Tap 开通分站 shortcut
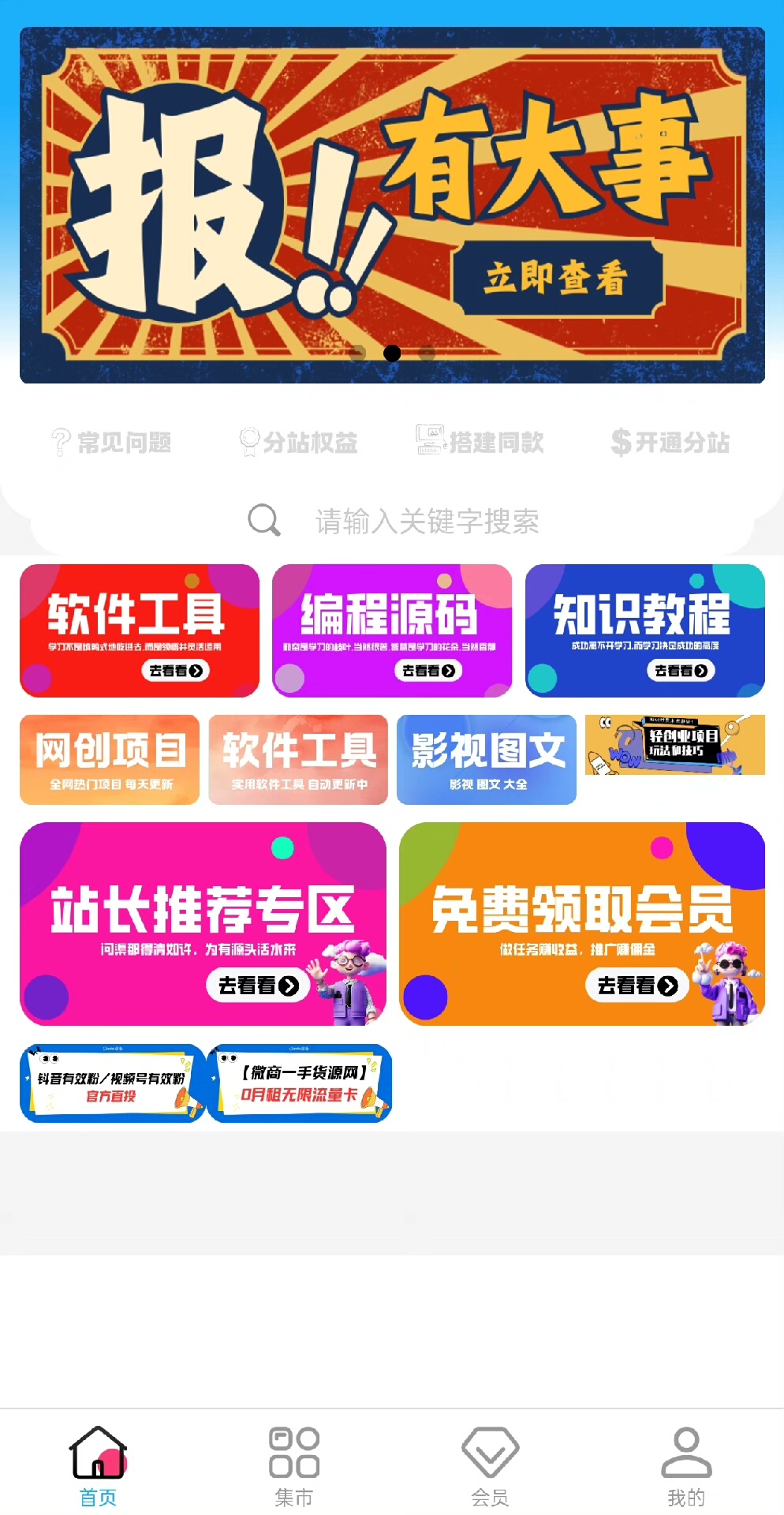The height and width of the screenshot is (1515, 784). point(670,443)
